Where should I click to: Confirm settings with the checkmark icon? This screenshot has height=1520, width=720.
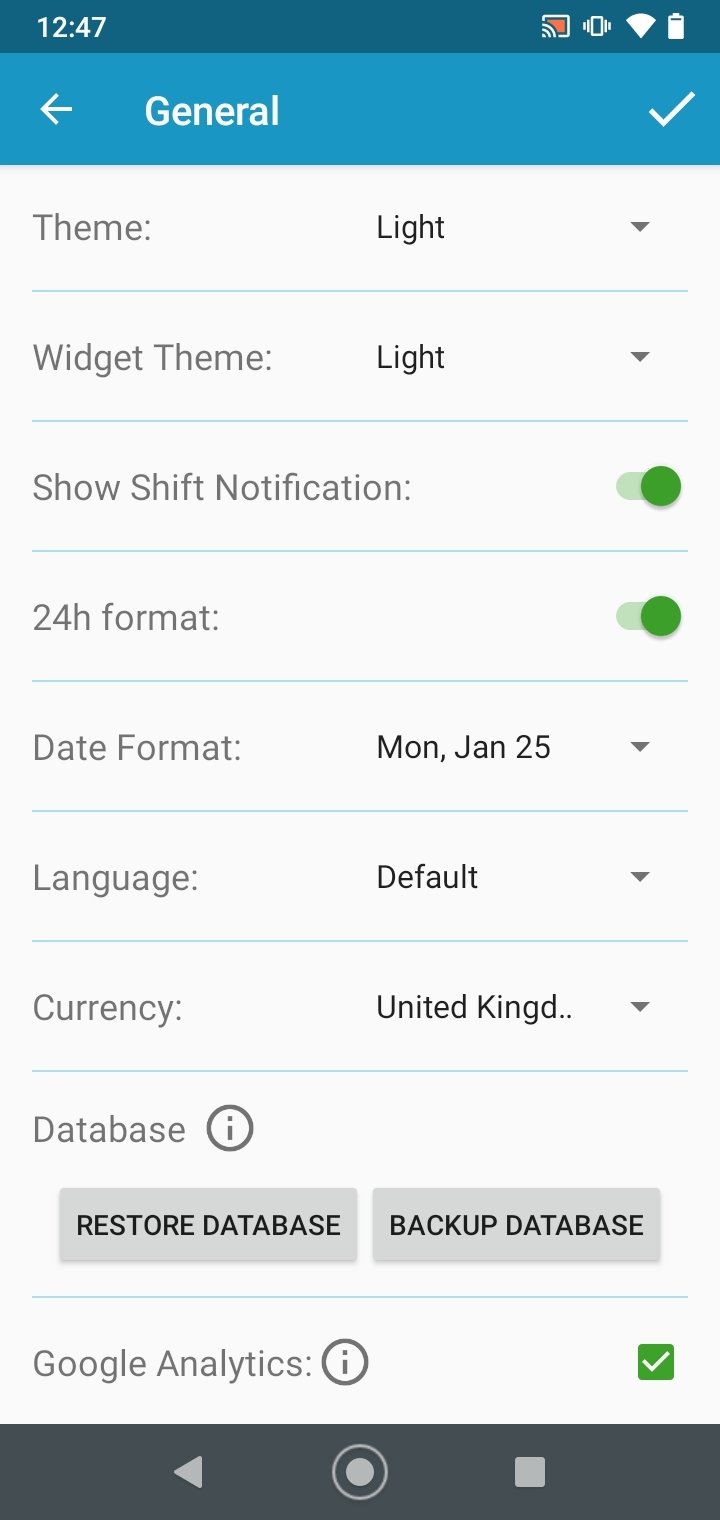click(x=671, y=110)
